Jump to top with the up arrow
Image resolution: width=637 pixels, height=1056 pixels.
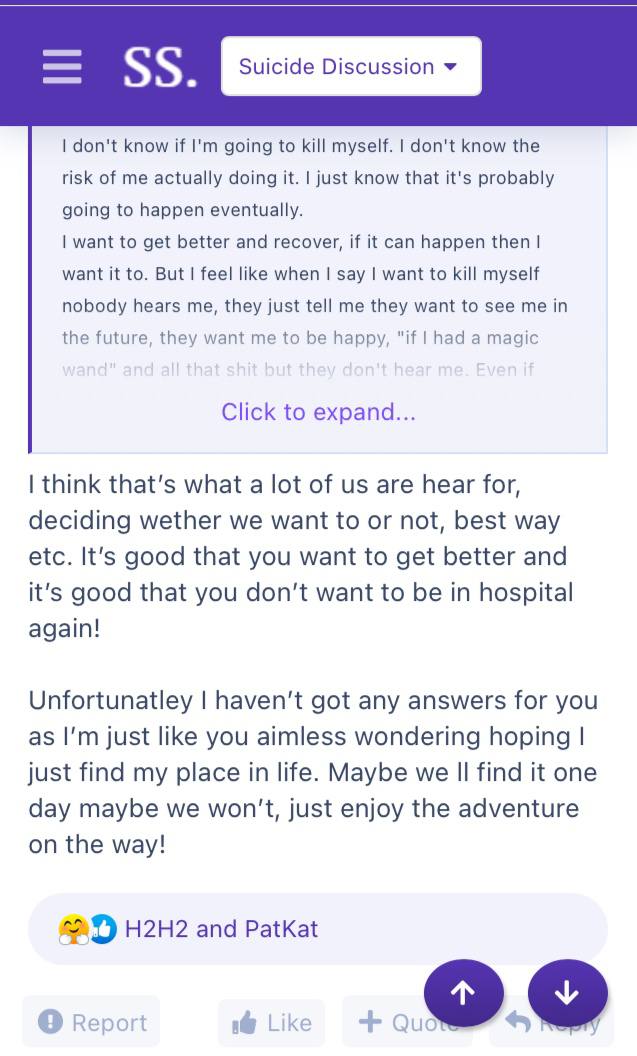point(463,992)
